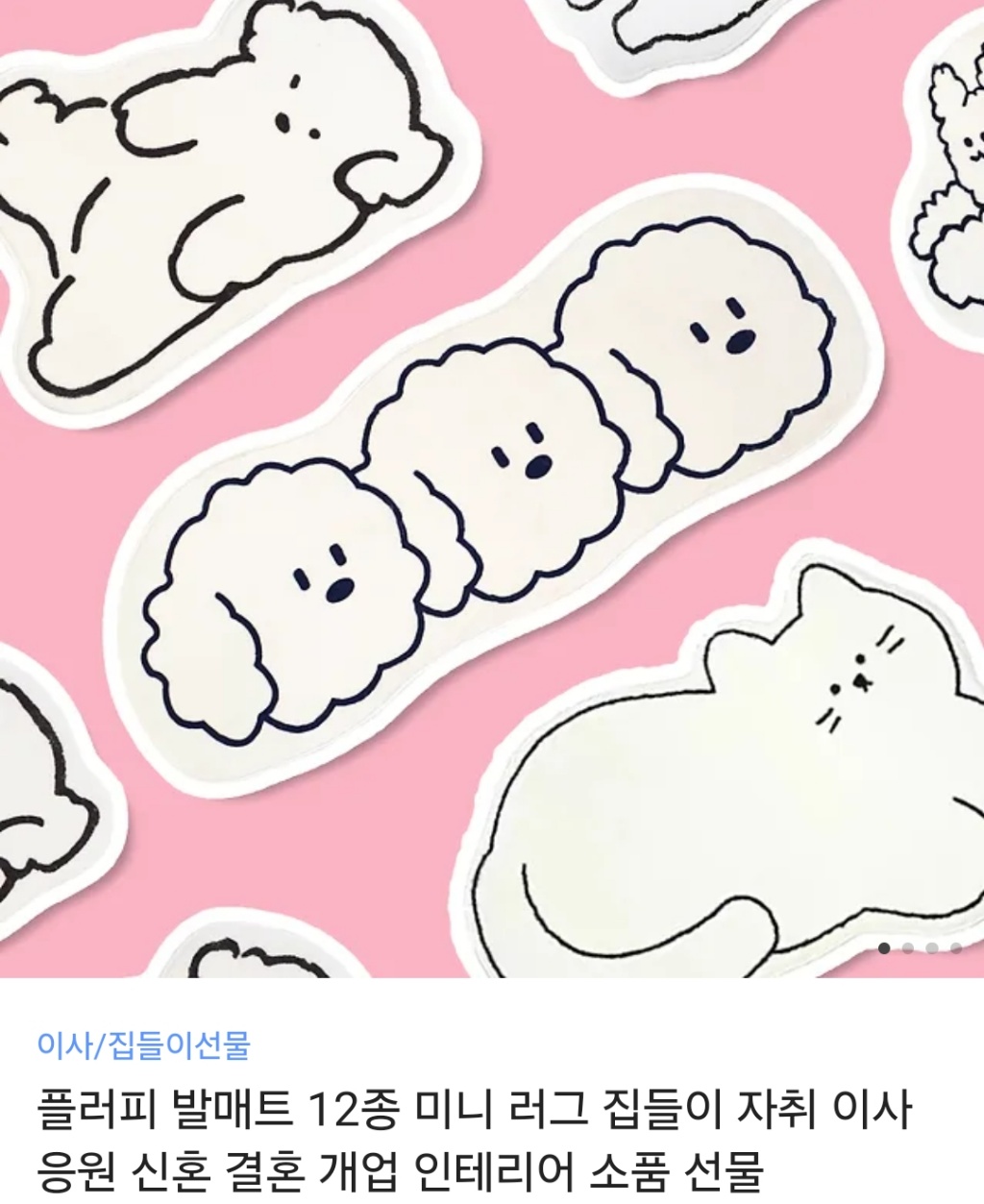
Task: Open the 이사/집들이선물 category link
Action: click(143, 1044)
